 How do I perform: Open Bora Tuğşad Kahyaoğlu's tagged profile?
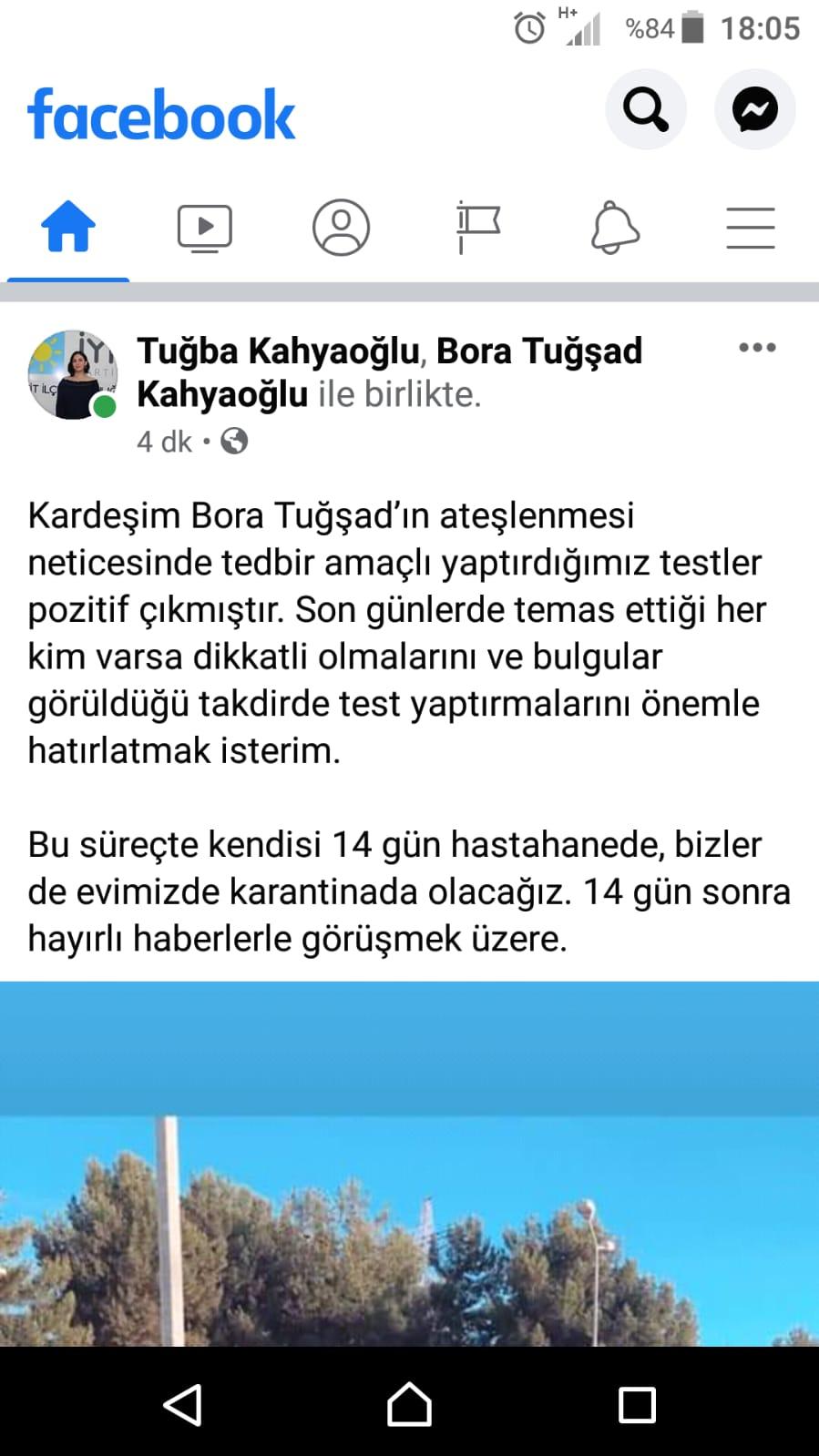point(390,372)
